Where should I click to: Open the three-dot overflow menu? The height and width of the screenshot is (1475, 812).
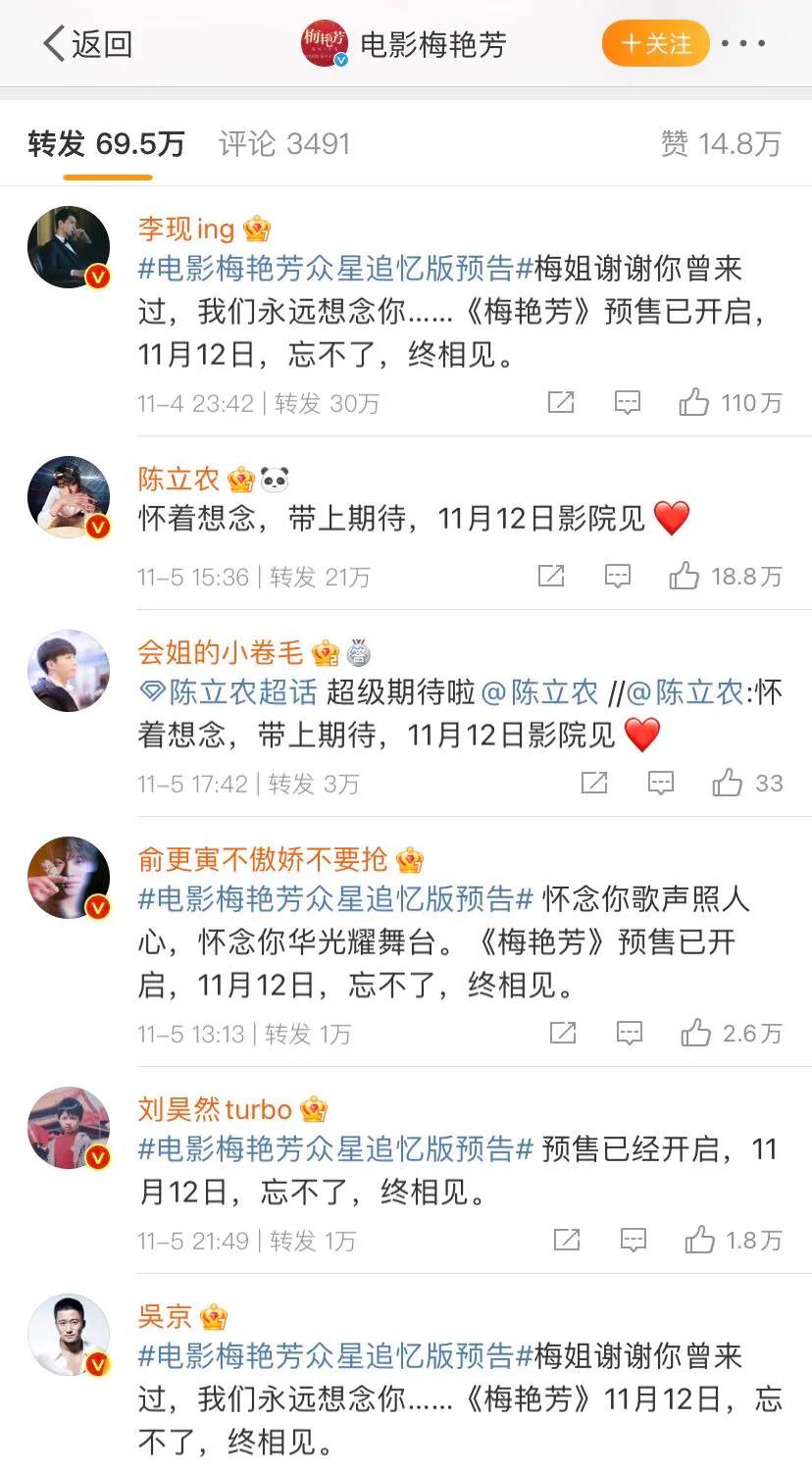(x=743, y=43)
